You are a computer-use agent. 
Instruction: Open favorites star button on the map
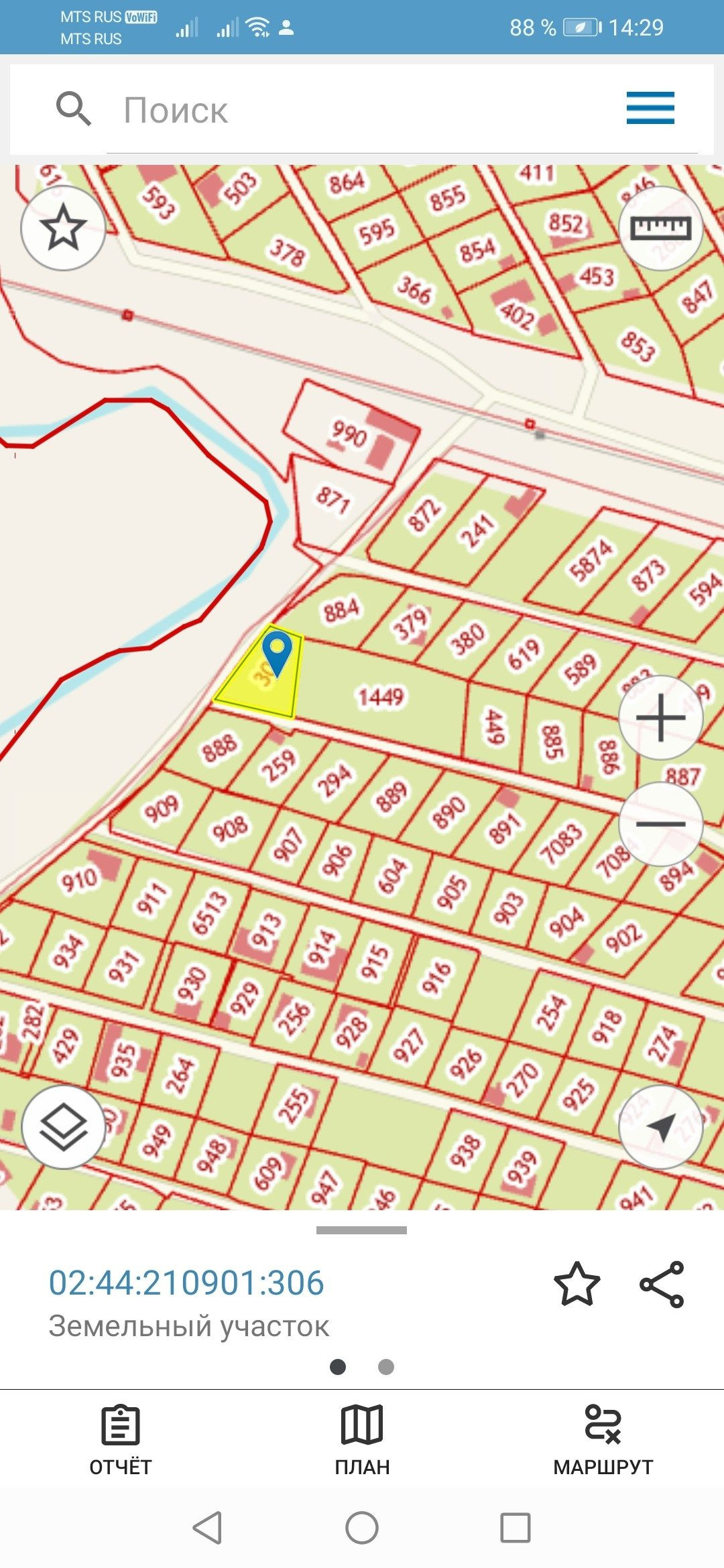(63, 228)
